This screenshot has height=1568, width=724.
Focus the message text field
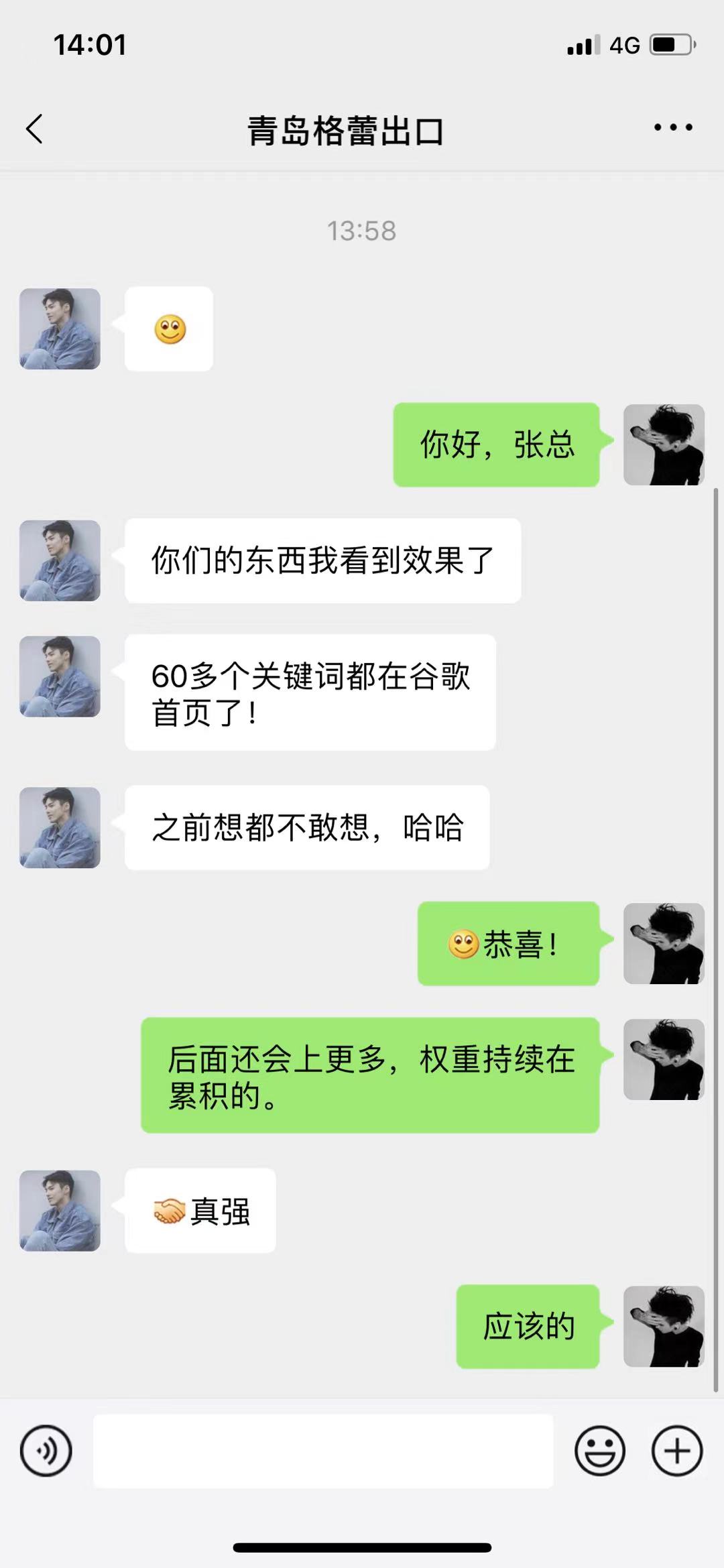click(323, 1451)
